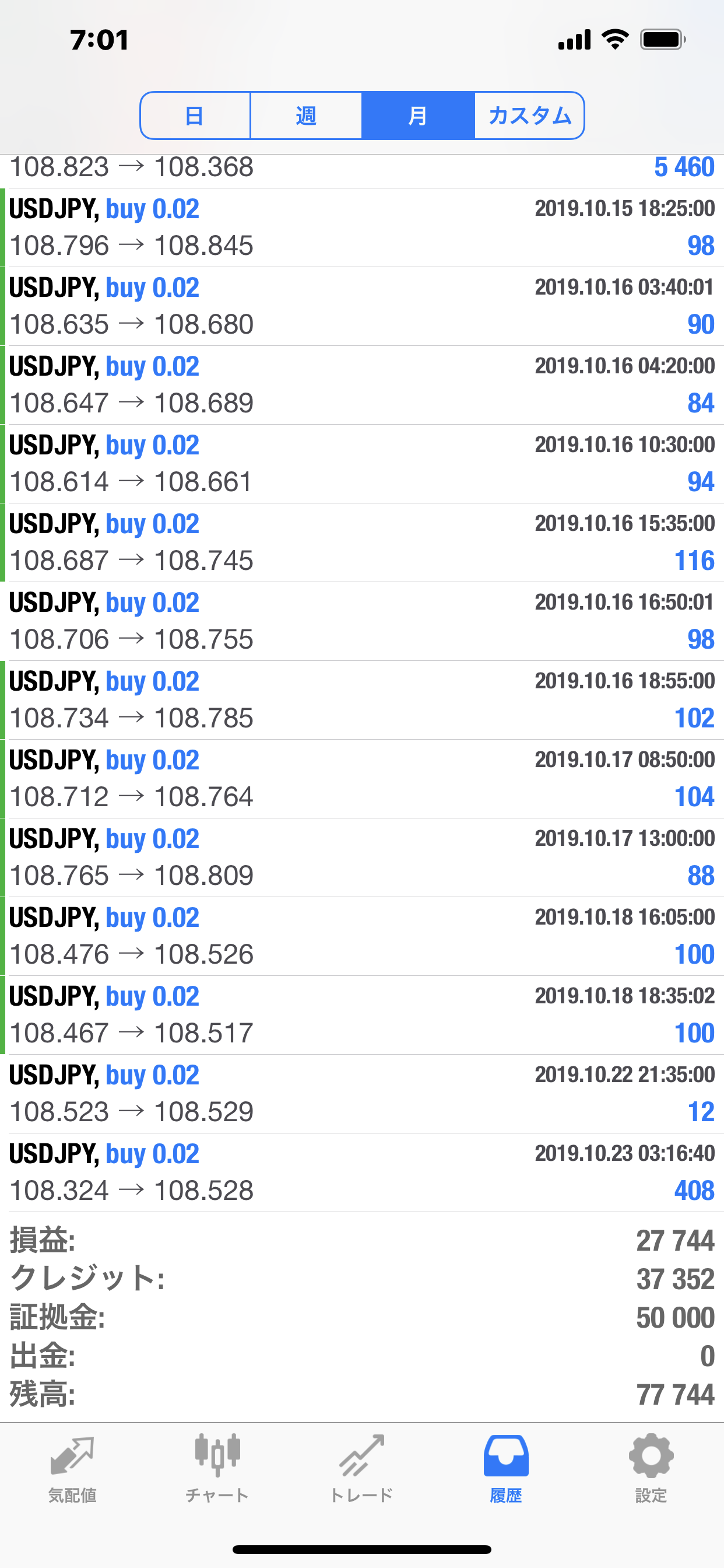The width and height of the screenshot is (724, 1568).
Task: Tap the trade closed 2019.10.18 16:05:00
Action: tap(362, 936)
